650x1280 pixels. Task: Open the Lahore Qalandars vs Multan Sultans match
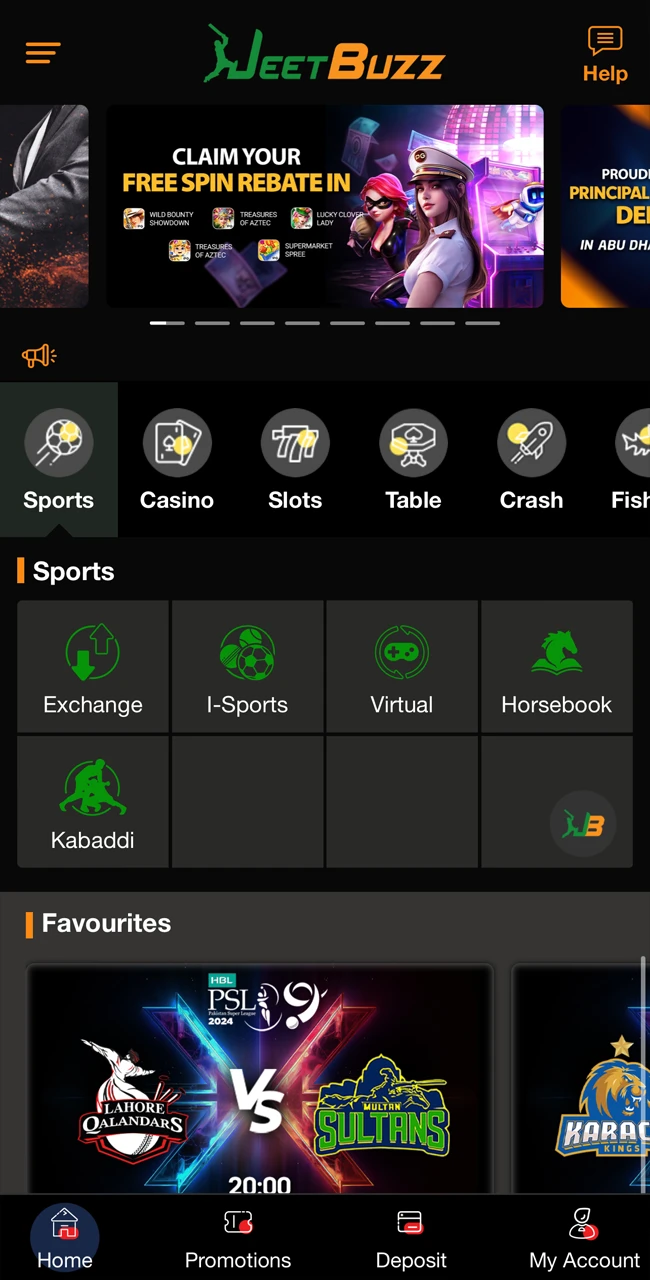pyautogui.click(x=260, y=1080)
